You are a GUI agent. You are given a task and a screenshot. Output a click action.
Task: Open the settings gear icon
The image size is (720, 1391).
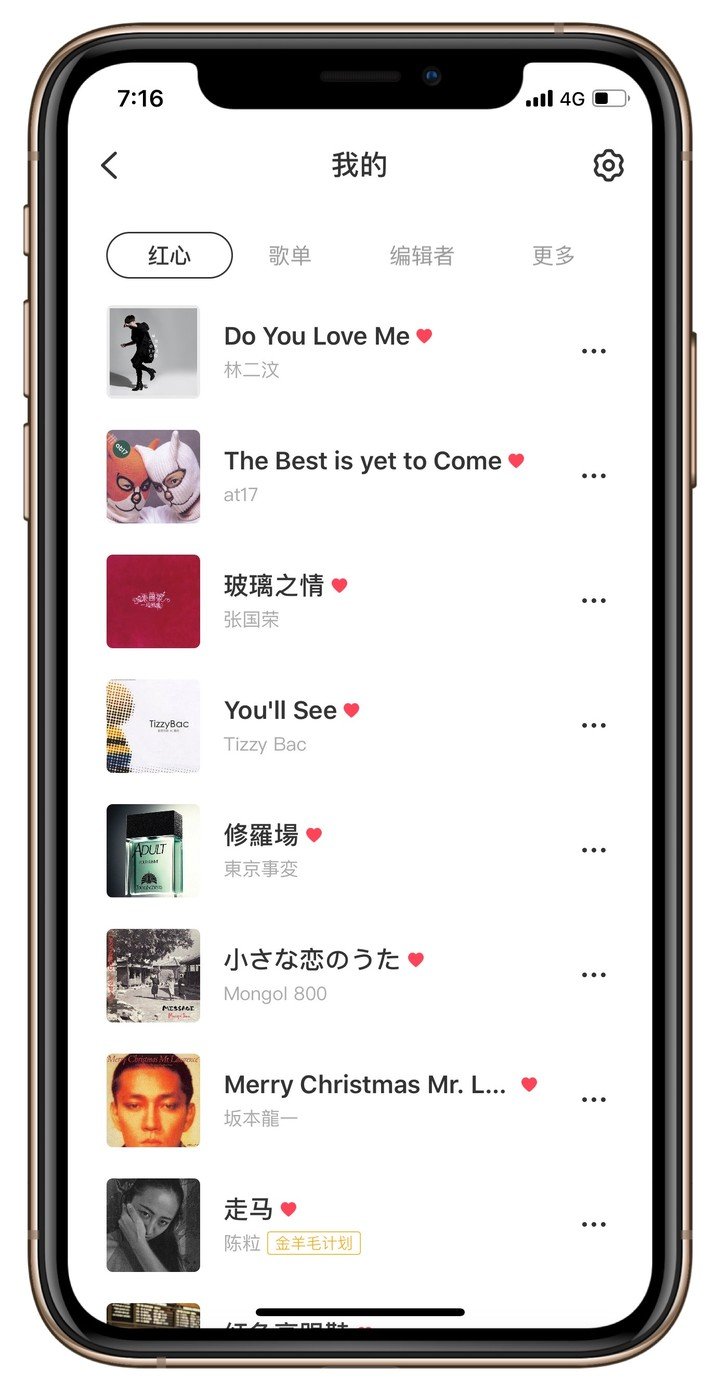point(608,165)
